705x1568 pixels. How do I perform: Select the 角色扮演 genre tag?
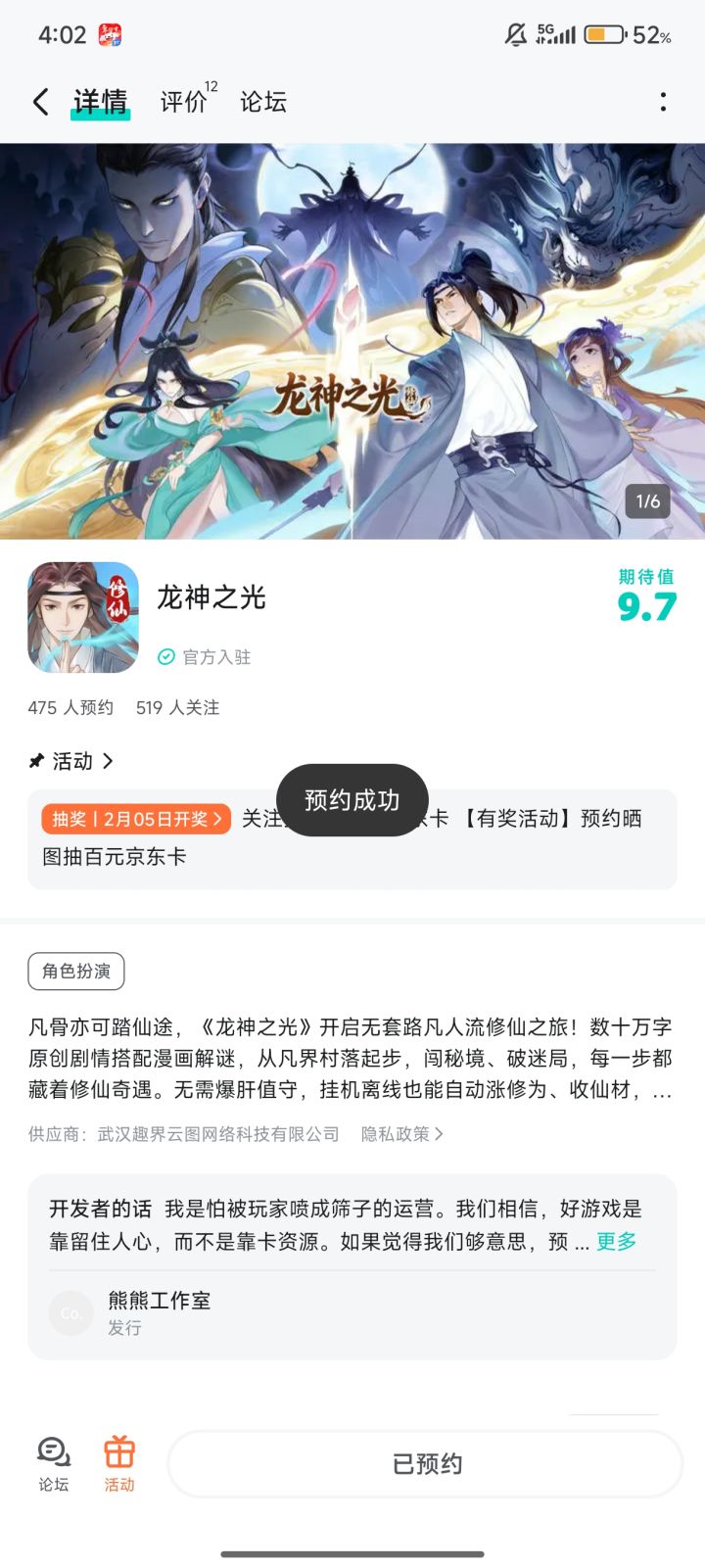pyautogui.click(x=74, y=971)
